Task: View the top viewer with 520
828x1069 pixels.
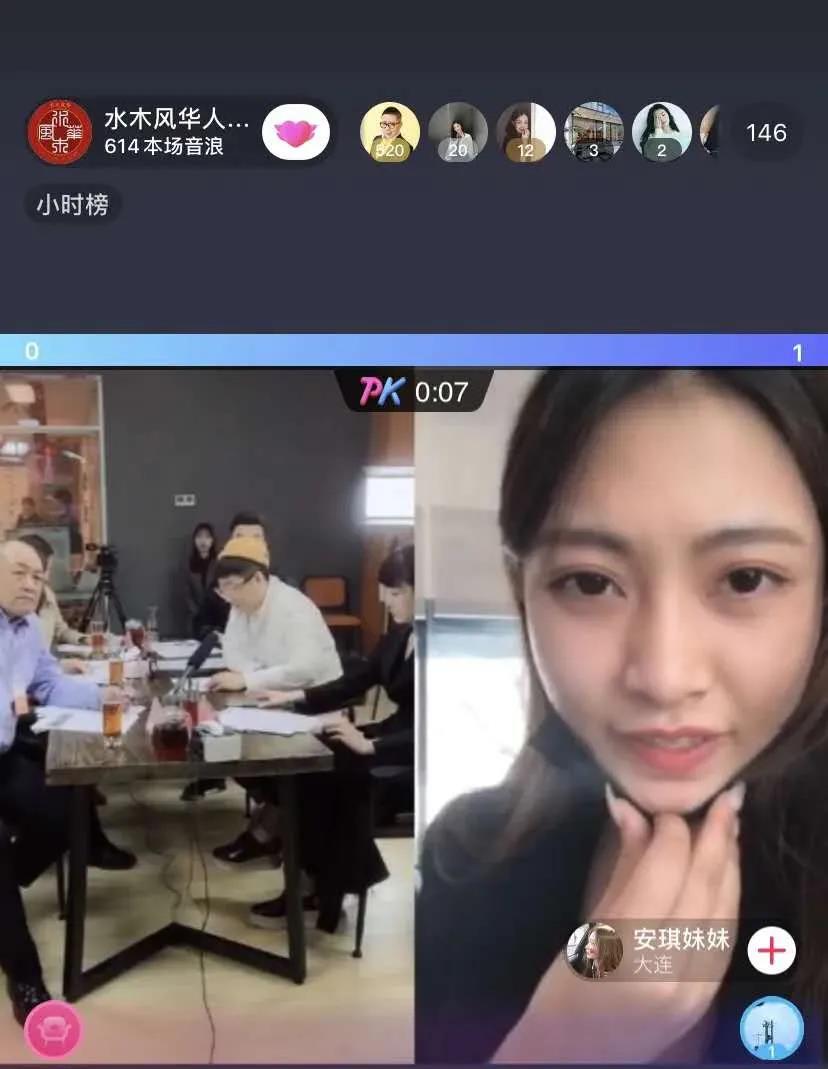Action: pos(389,132)
